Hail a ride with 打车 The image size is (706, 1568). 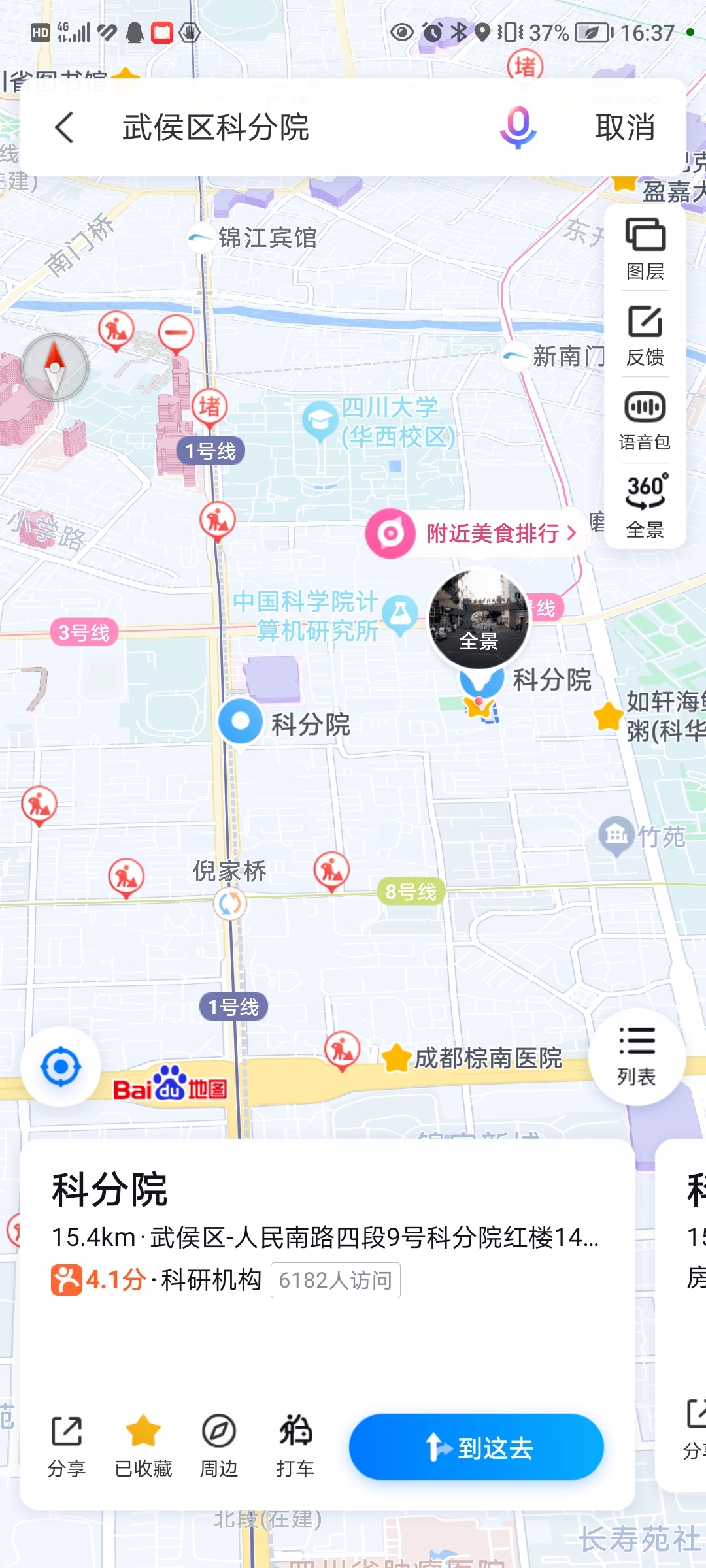295,1445
